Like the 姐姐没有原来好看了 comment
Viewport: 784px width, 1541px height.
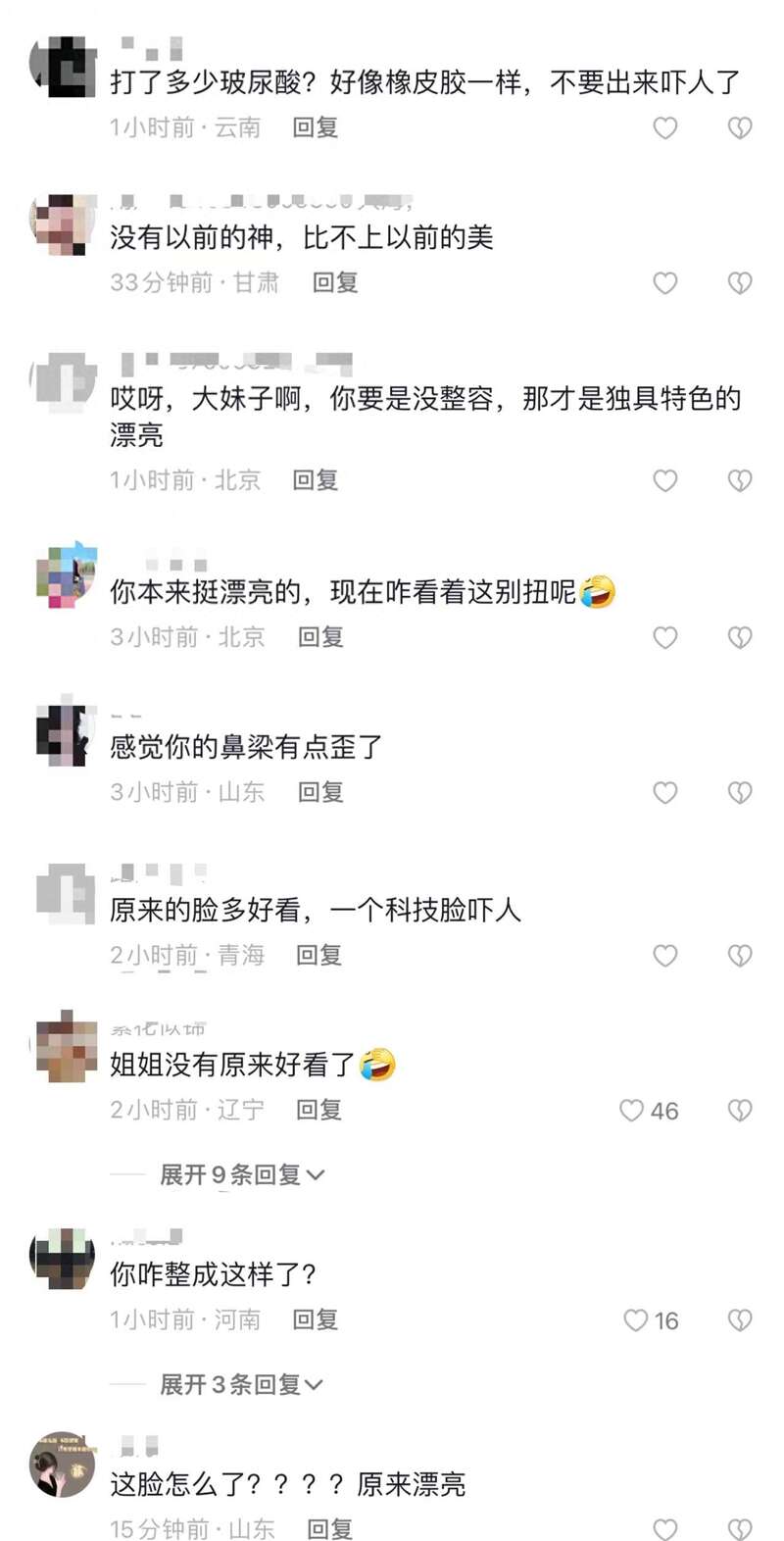pos(632,1111)
